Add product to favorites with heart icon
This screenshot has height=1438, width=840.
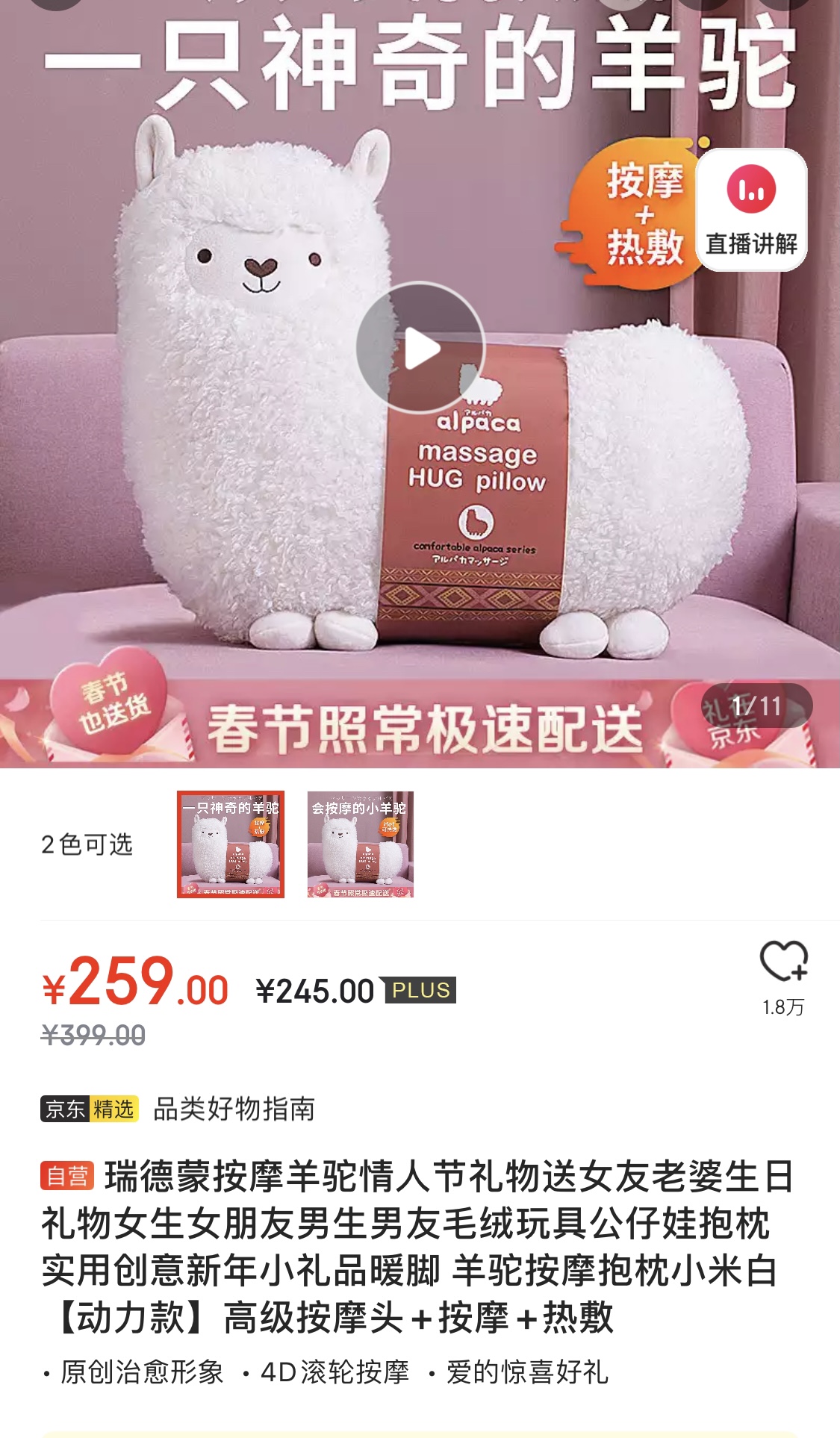point(783,962)
